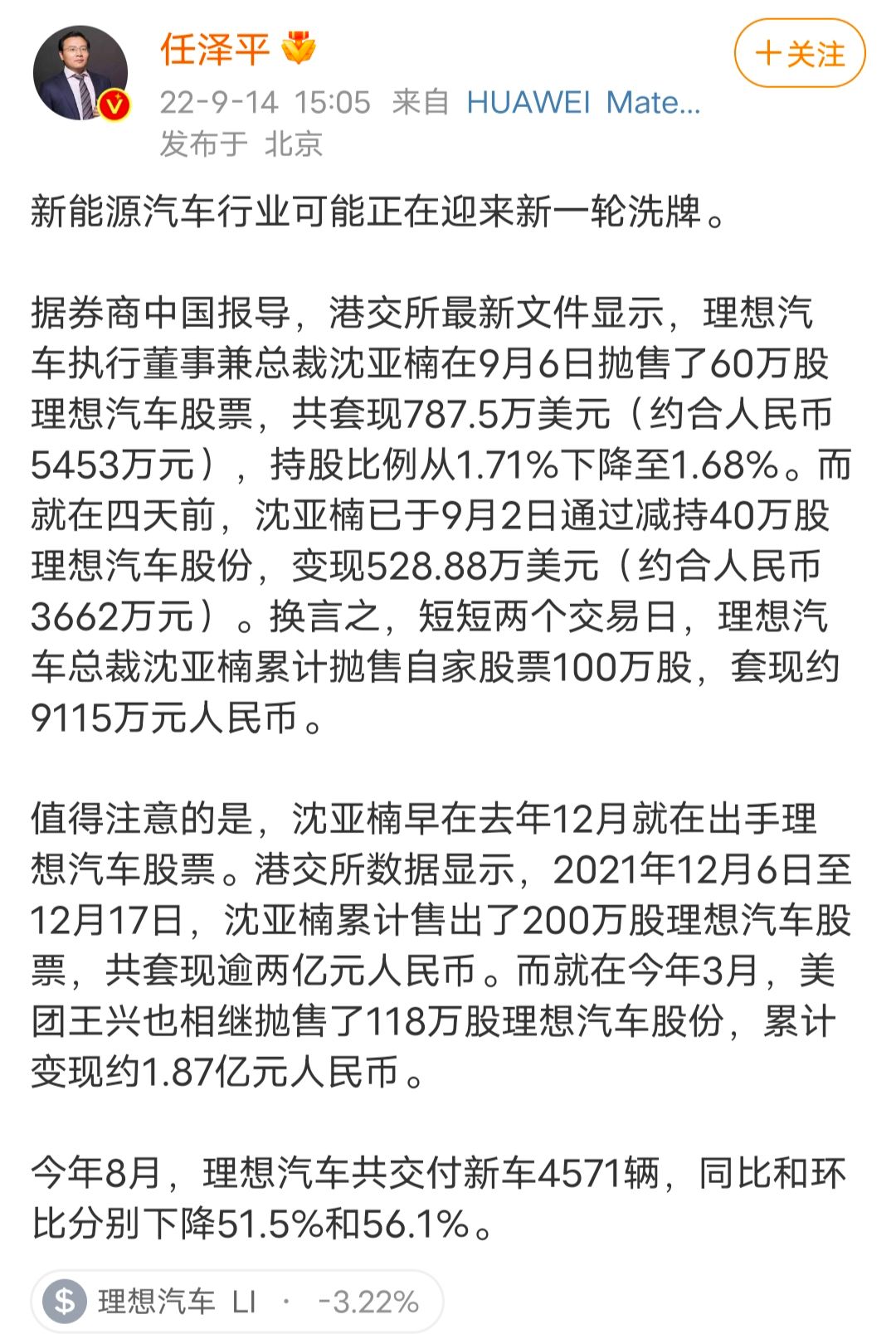Screen dimensions: 896x1334
Task: Follow 任泽平 with the 关注 button
Action: 799,54
